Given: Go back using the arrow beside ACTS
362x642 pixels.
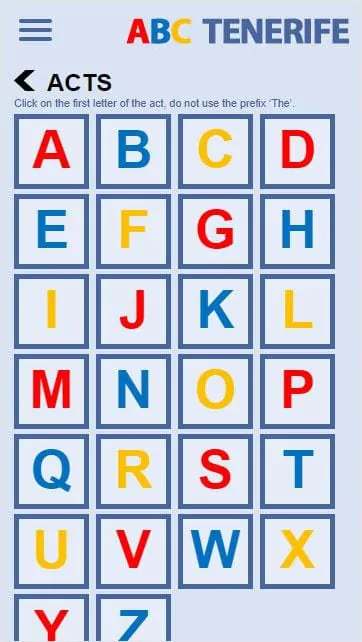Looking at the screenshot, I should pos(25,81).
